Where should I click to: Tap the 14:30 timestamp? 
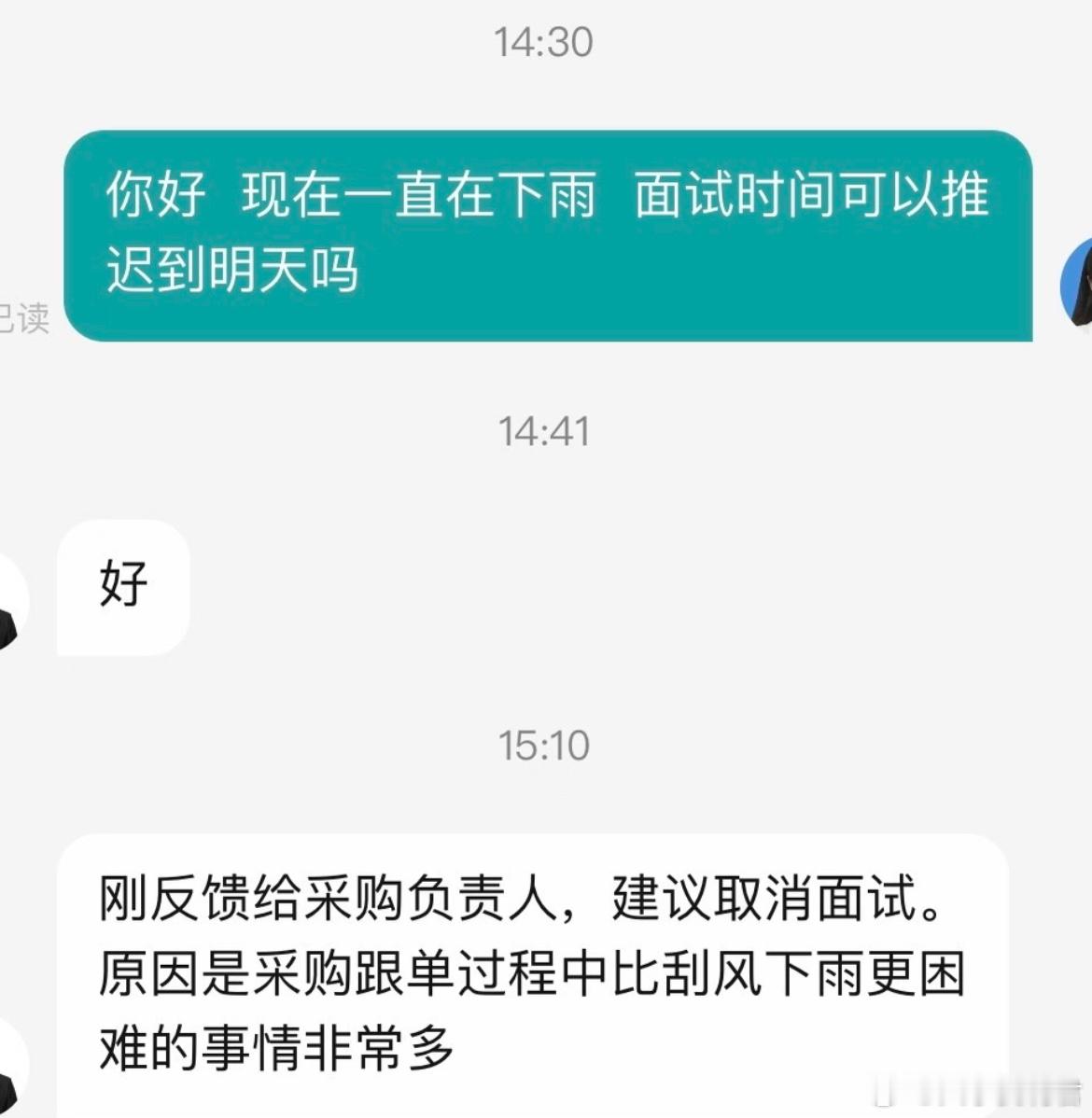544,41
